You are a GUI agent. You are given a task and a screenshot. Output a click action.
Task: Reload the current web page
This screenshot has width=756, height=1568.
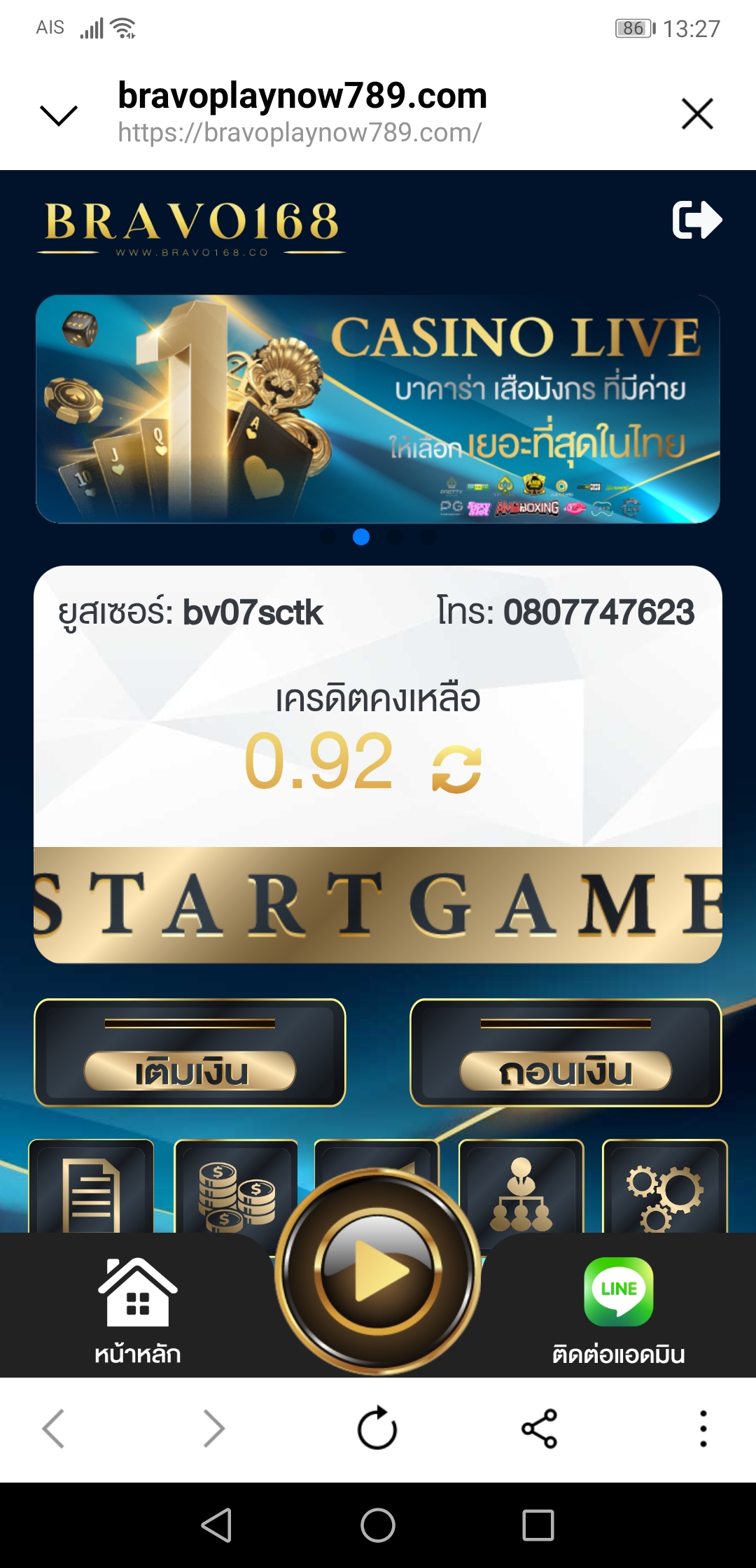coord(377,1428)
